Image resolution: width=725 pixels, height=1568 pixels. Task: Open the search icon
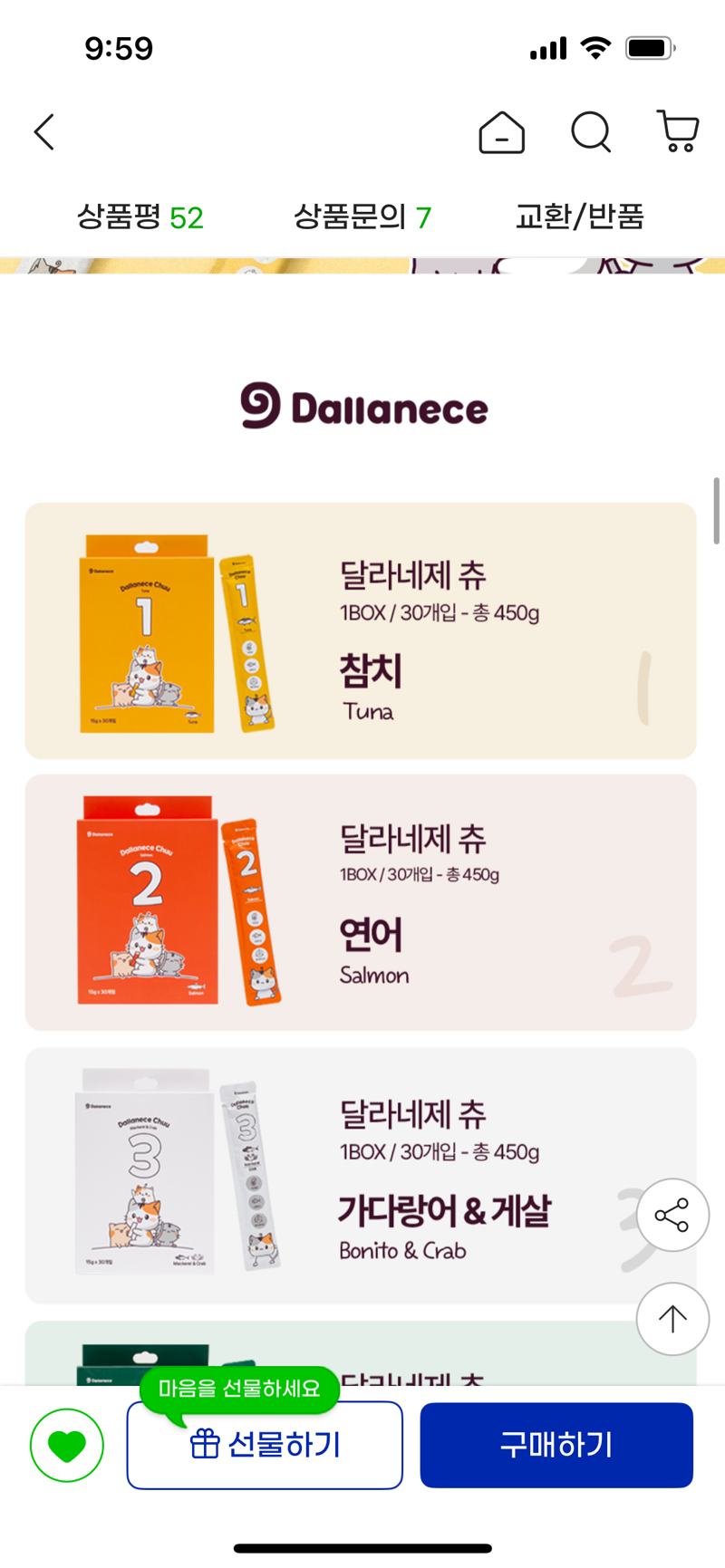click(x=591, y=132)
